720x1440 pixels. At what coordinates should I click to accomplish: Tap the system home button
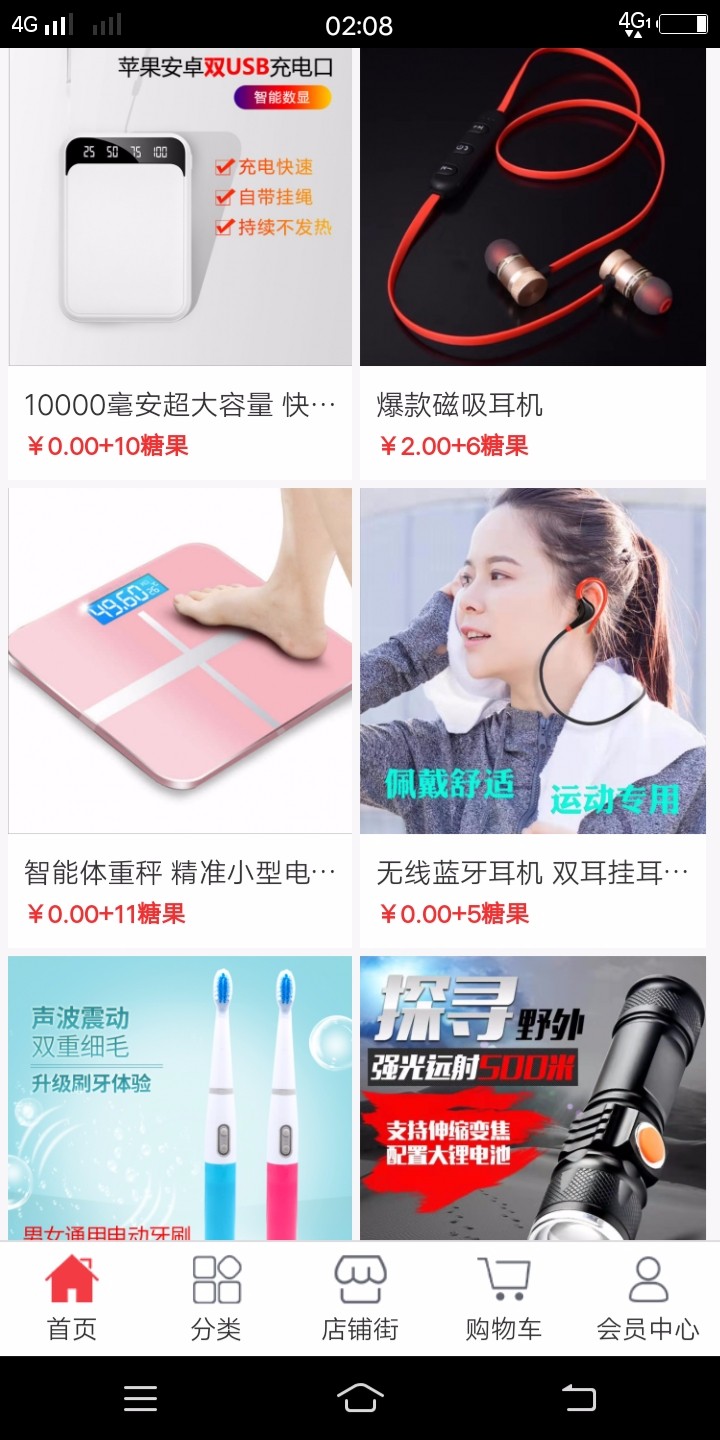point(360,1397)
